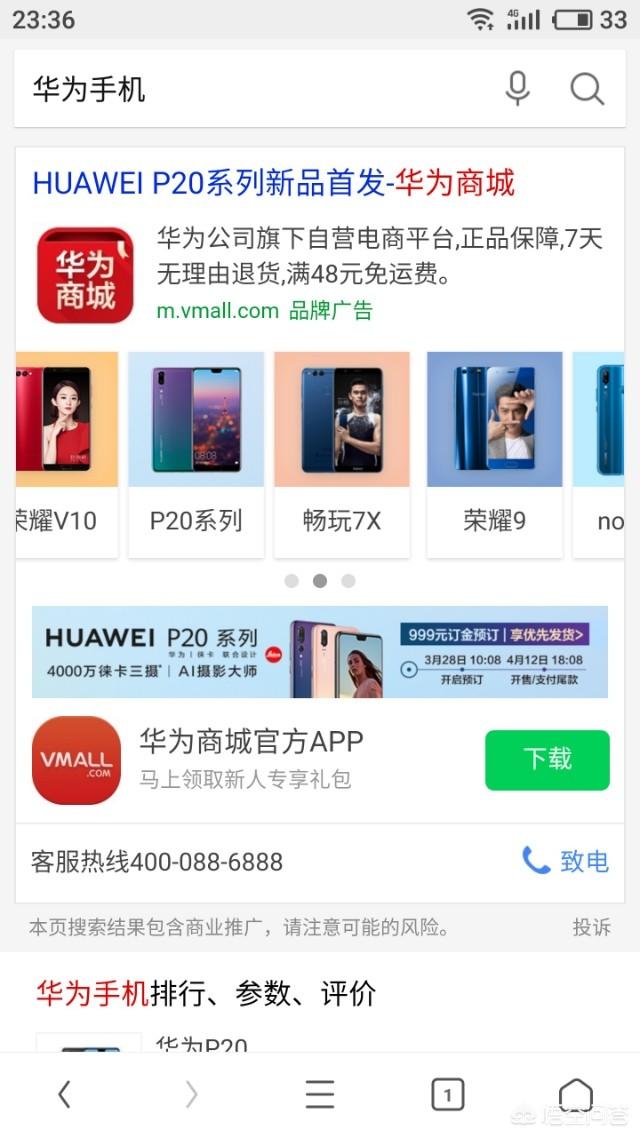Image resolution: width=640 pixels, height=1137 pixels.
Task: Run search with the magnifier icon
Action: (587, 89)
